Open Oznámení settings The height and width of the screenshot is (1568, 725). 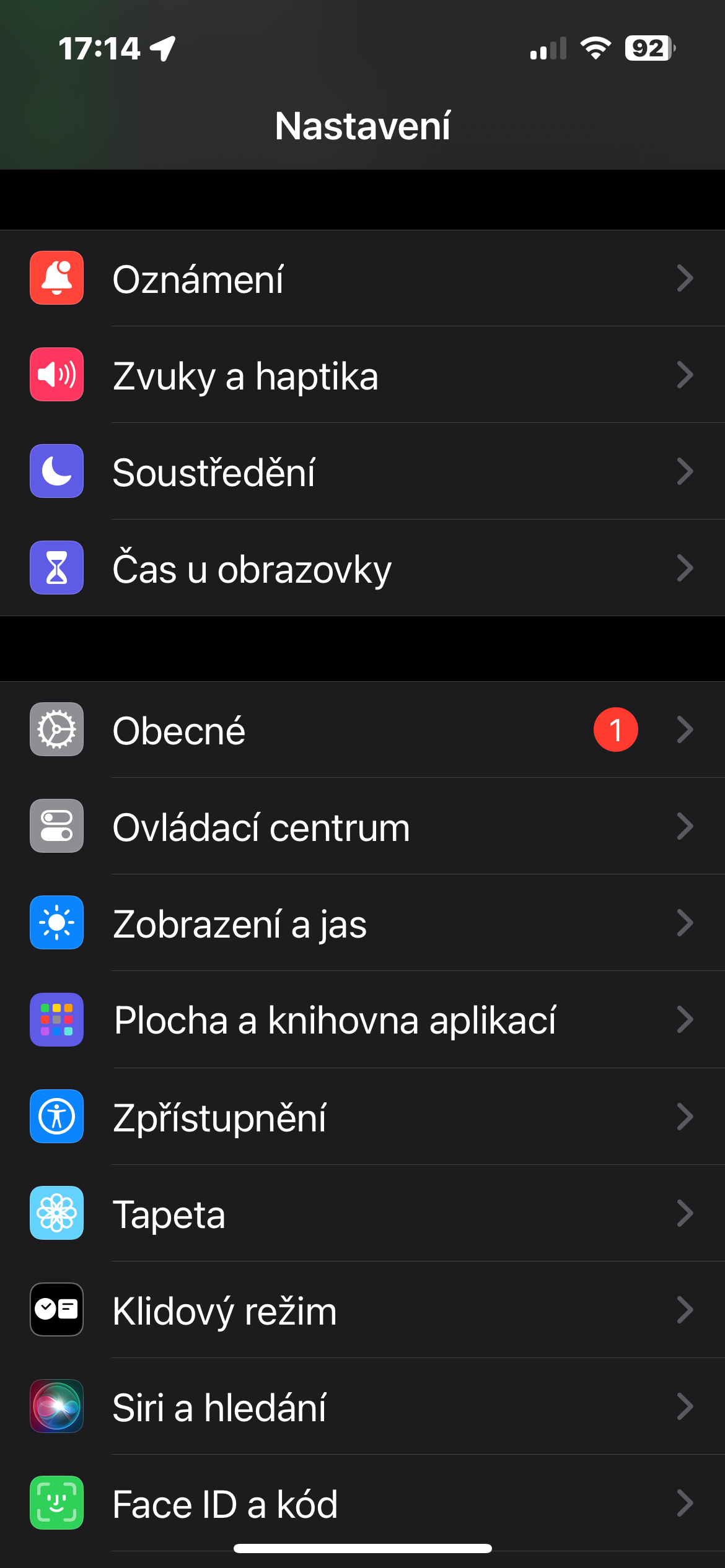(362, 279)
